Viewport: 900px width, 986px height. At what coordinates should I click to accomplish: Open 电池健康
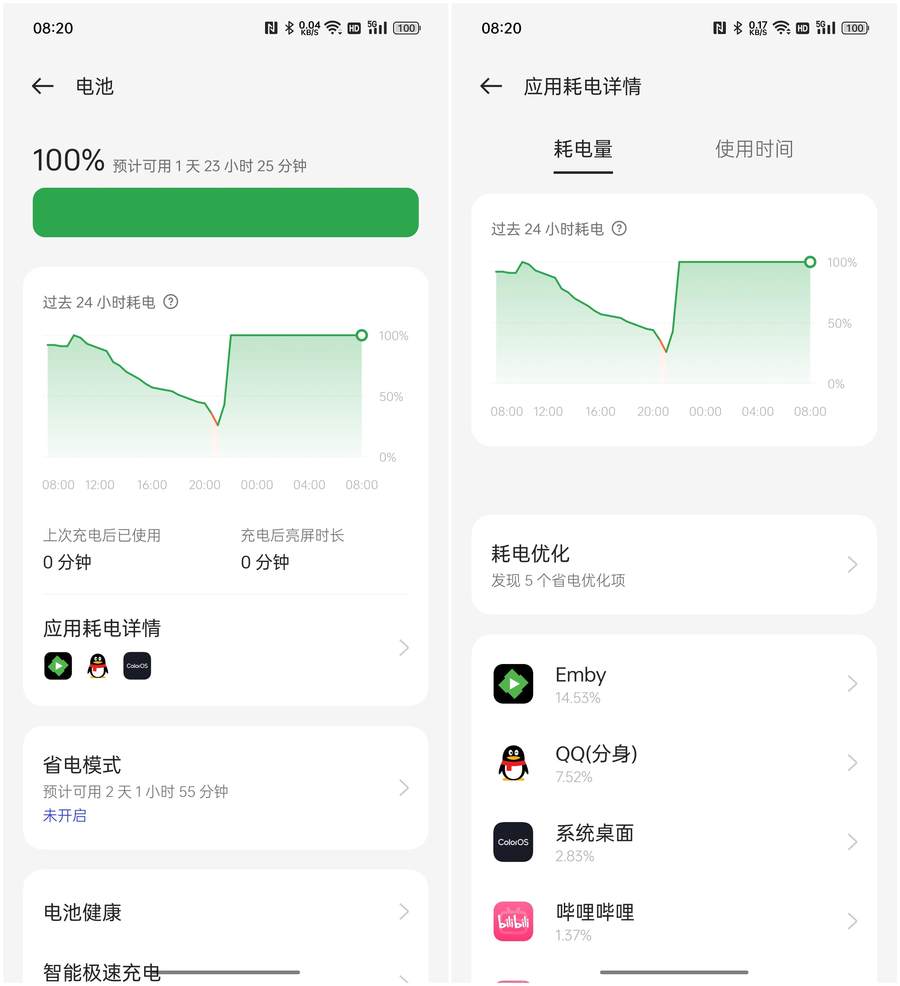click(x=225, y=912)
